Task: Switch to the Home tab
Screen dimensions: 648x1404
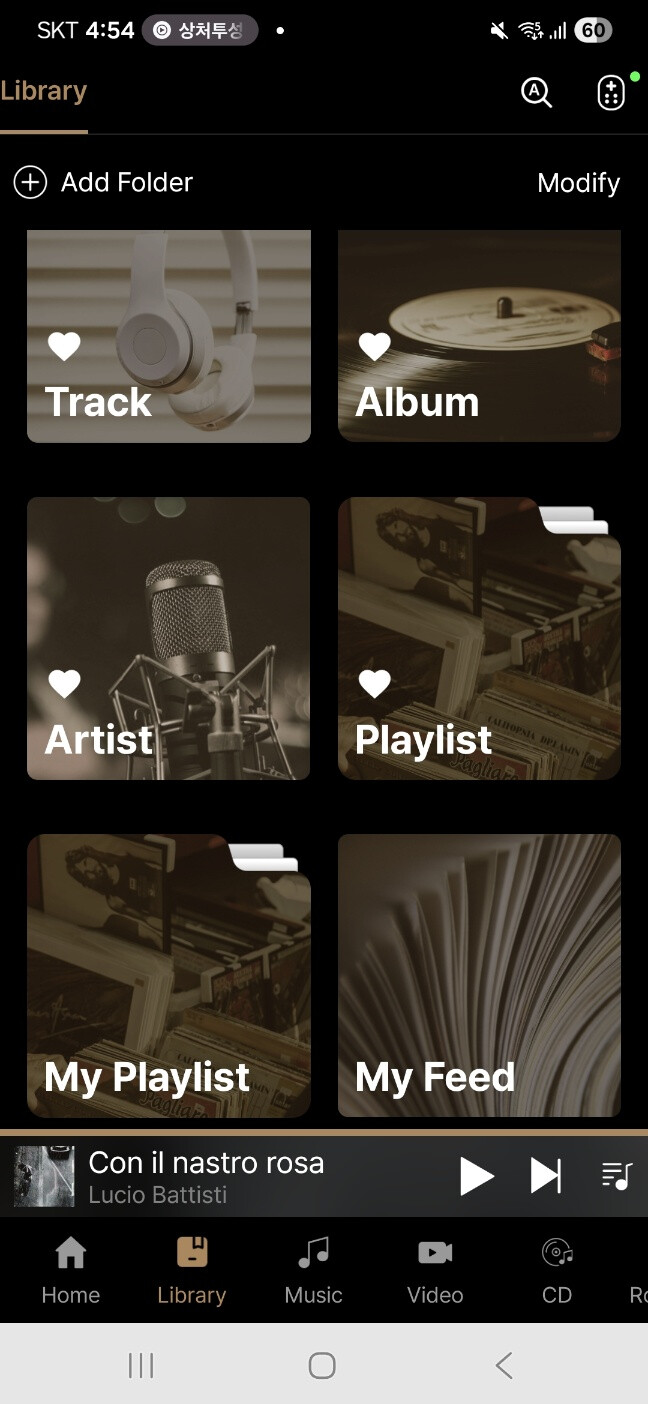Action: click(x=70, y=1270)
